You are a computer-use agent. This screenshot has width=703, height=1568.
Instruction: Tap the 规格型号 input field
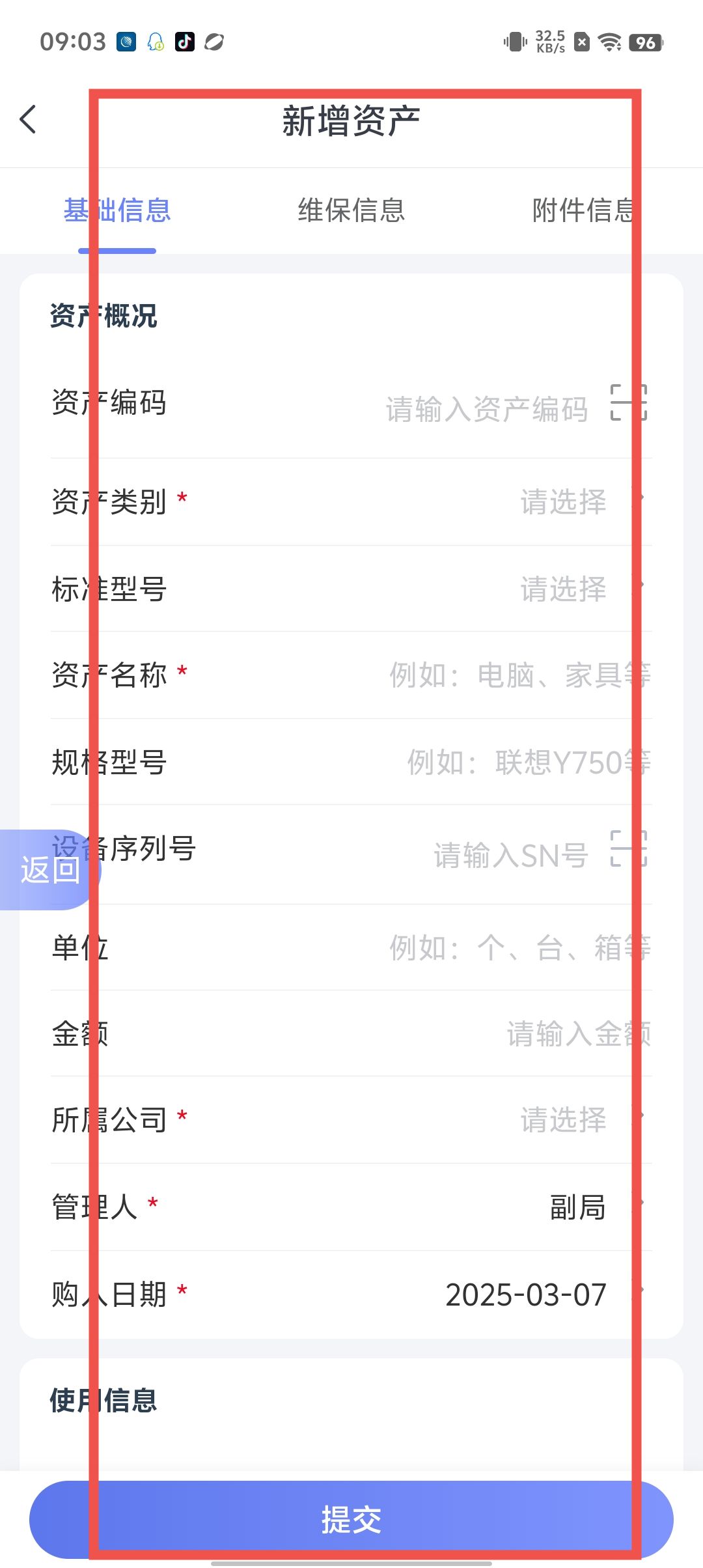point(529,762)
